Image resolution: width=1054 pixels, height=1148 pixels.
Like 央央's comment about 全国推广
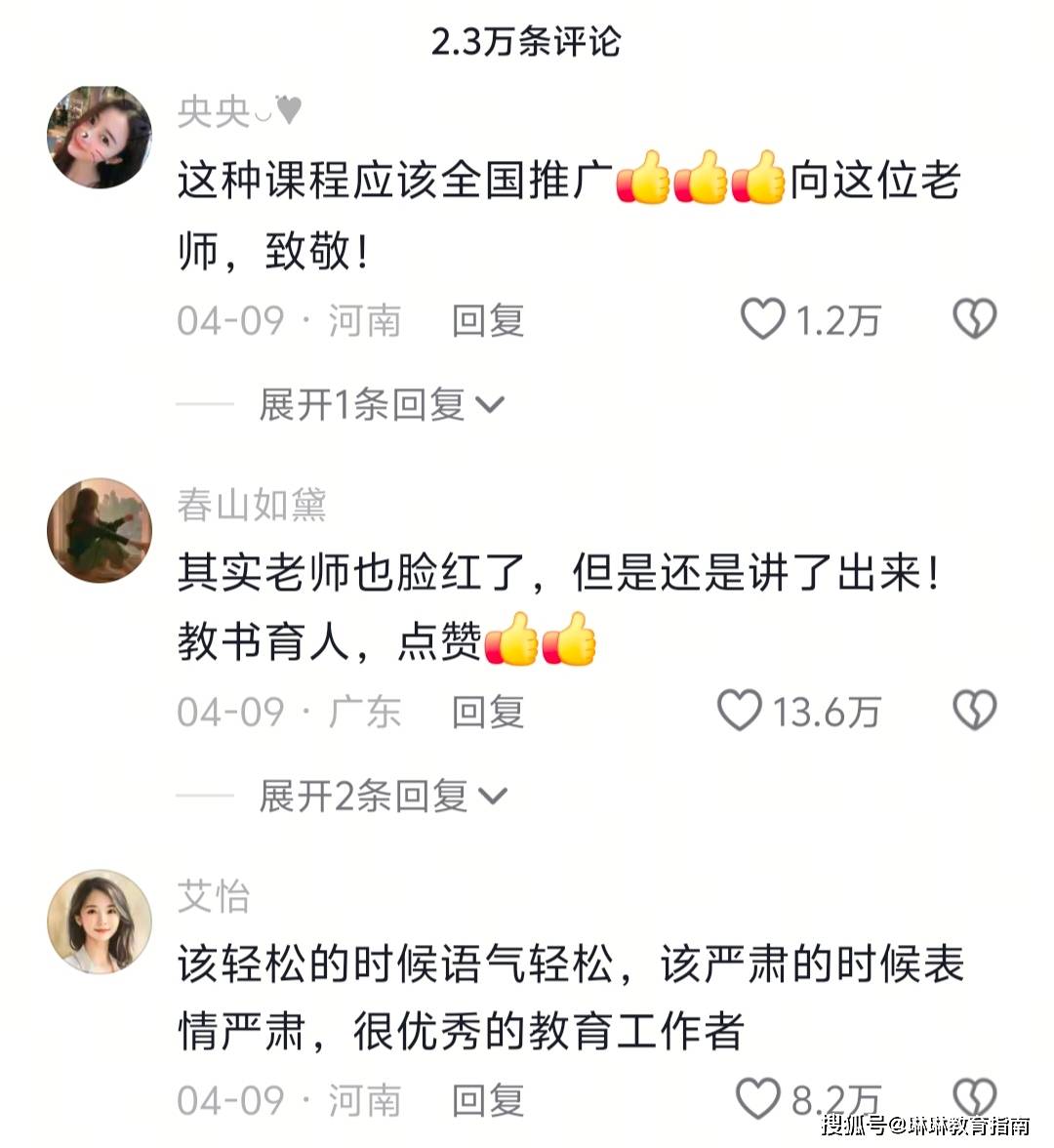pyautogui.click(x=763, y=320)
